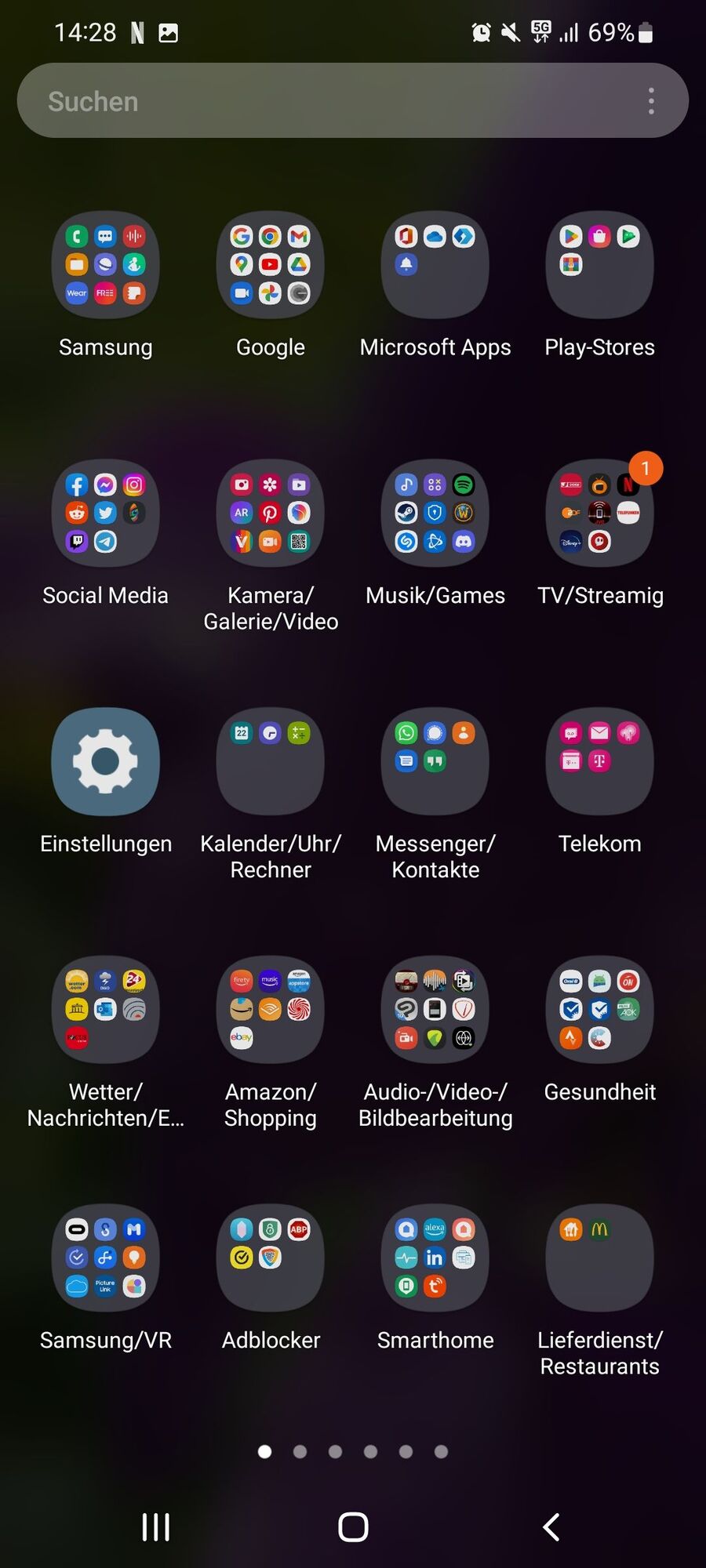Open the Samsung folder
706x1568 pixels.
[x=106, y=265]
